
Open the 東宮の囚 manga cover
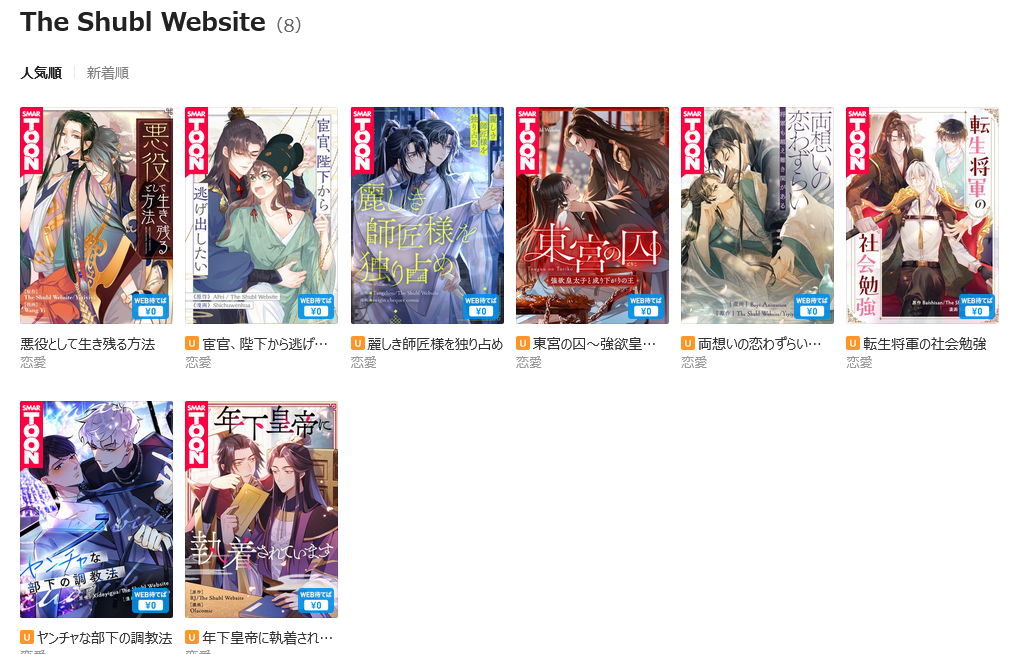[x=592, y=215]
